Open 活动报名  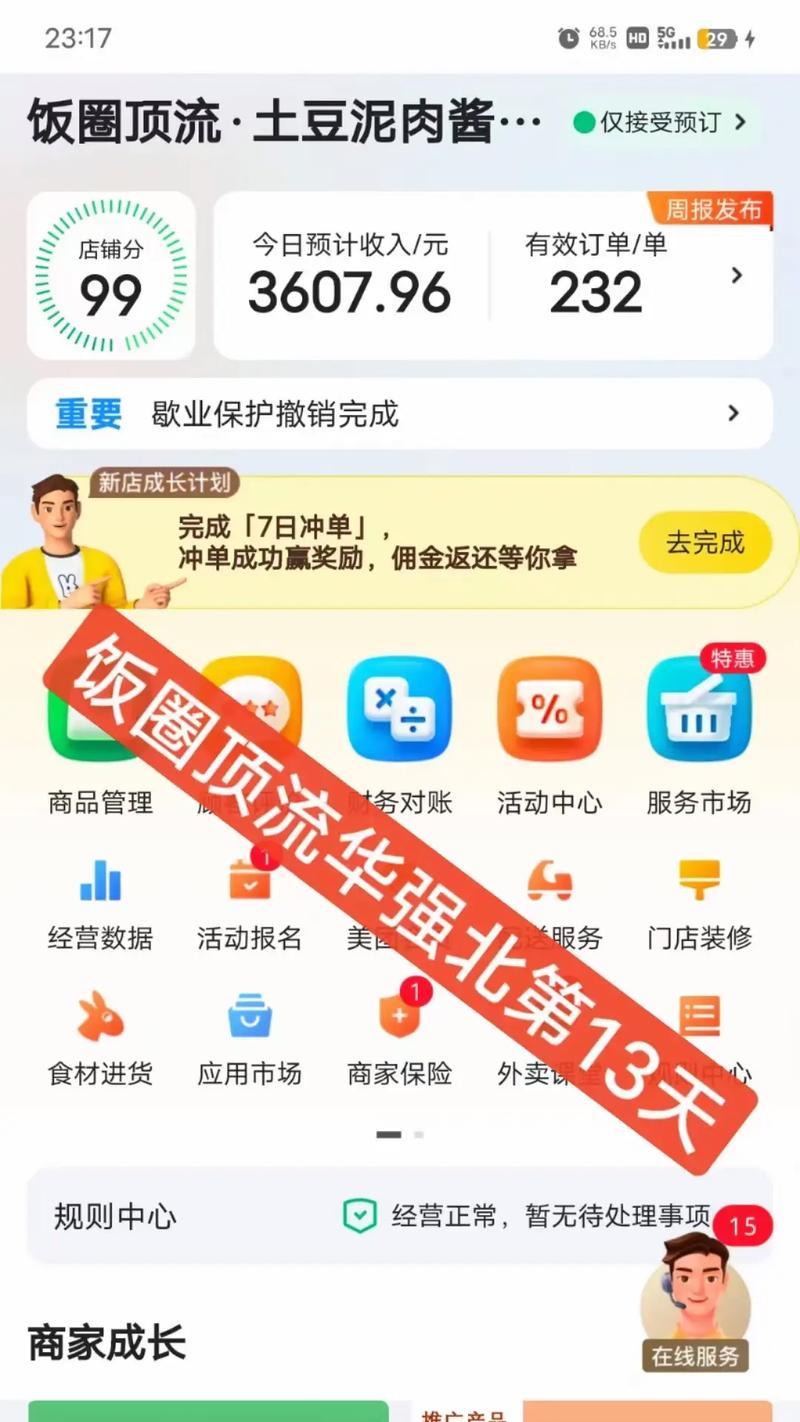coord(249,905)
